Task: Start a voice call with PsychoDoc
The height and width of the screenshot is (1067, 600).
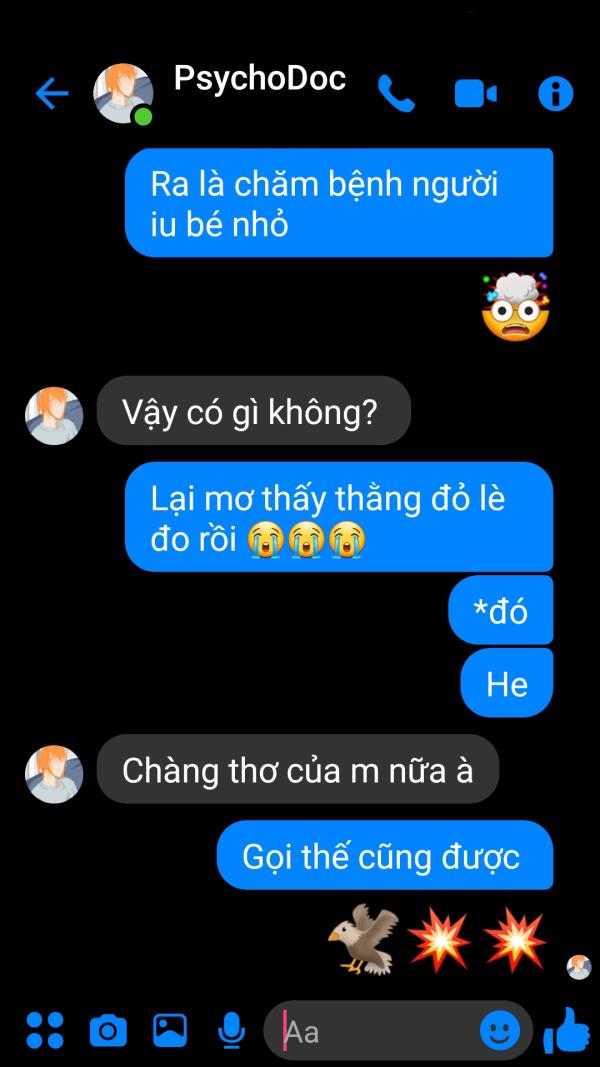Action: click(x=396, y=93)
